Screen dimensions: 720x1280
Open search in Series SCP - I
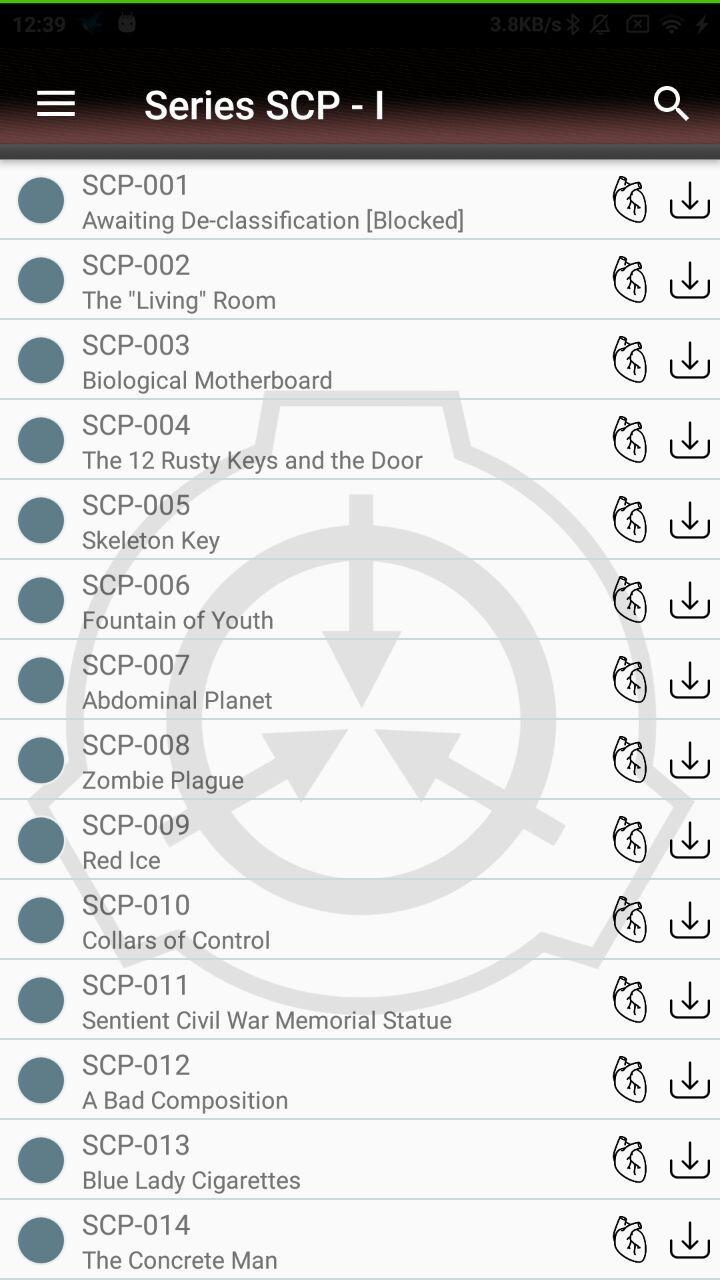click(x=671, y=104)
